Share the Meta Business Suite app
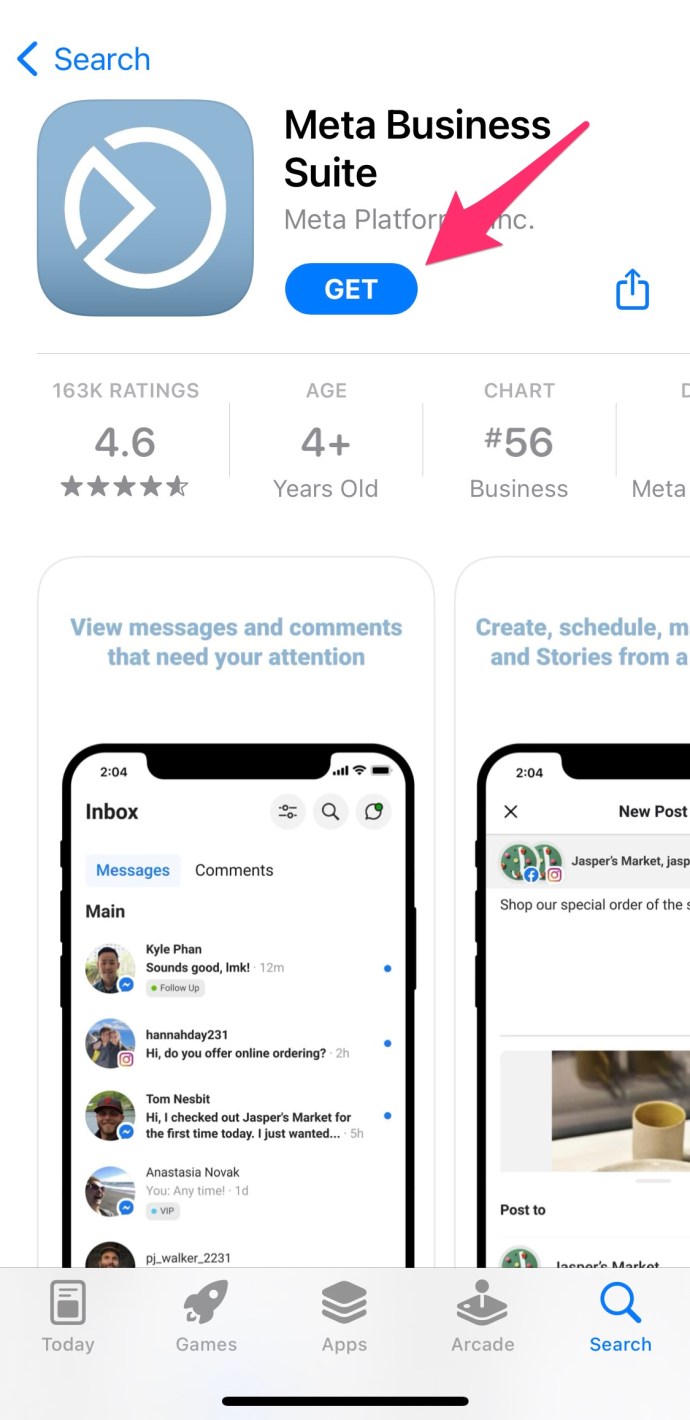690x1420 pixels. pos(632,290)
